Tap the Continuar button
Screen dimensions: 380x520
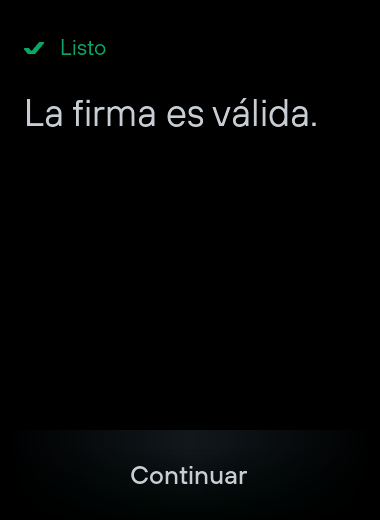[x=189, y=475]
